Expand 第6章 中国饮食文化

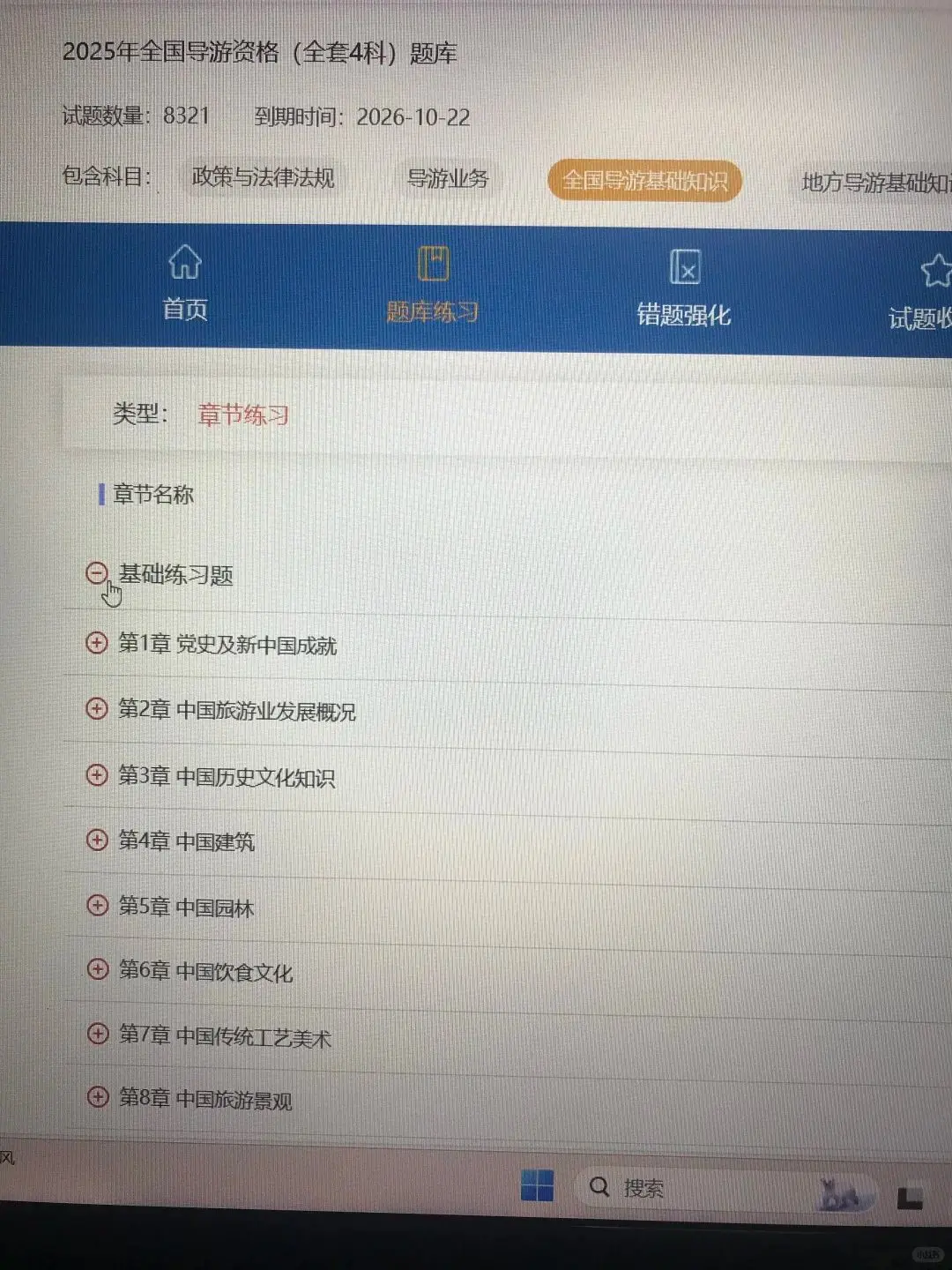(x=97, y=969)
